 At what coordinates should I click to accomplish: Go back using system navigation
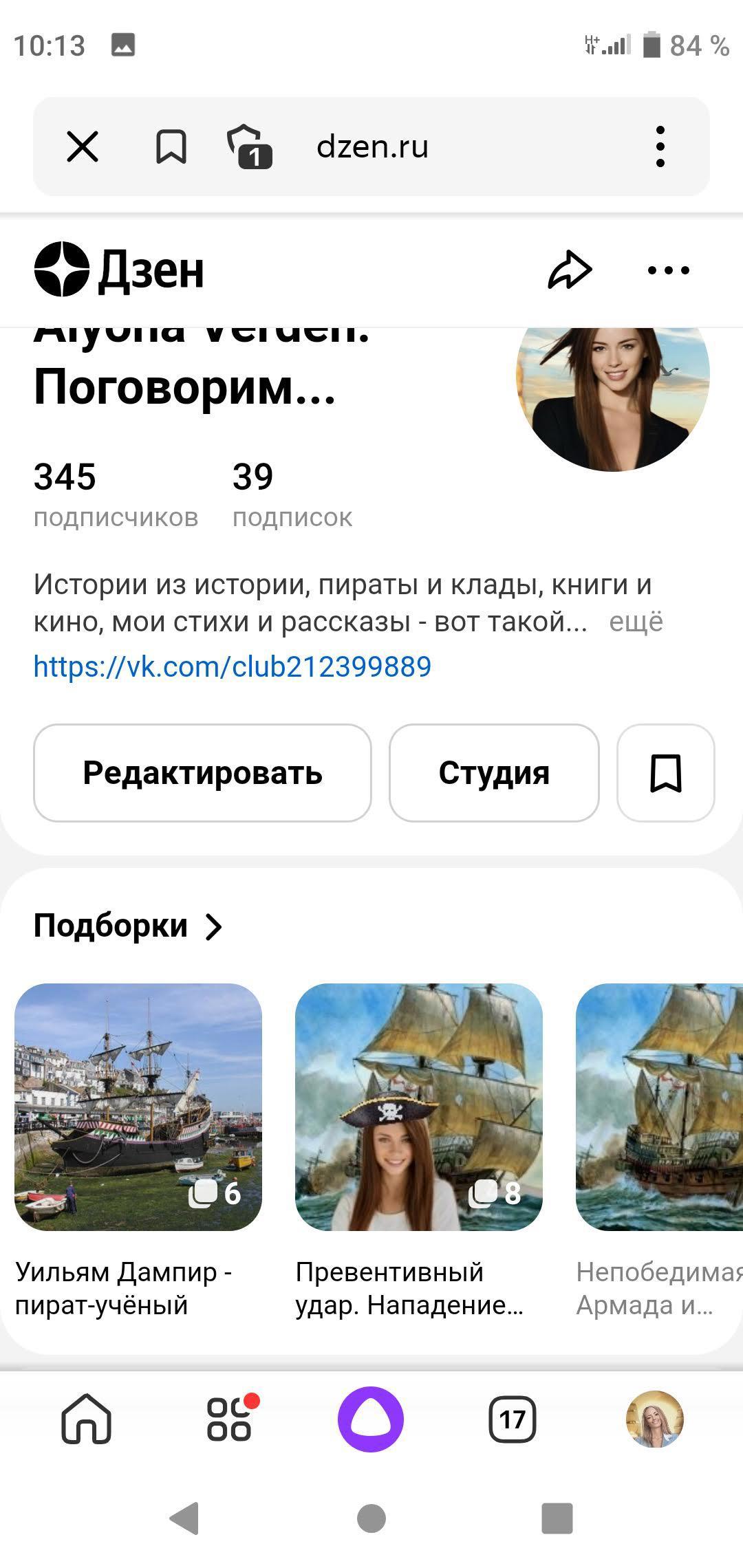point(184,1518)
